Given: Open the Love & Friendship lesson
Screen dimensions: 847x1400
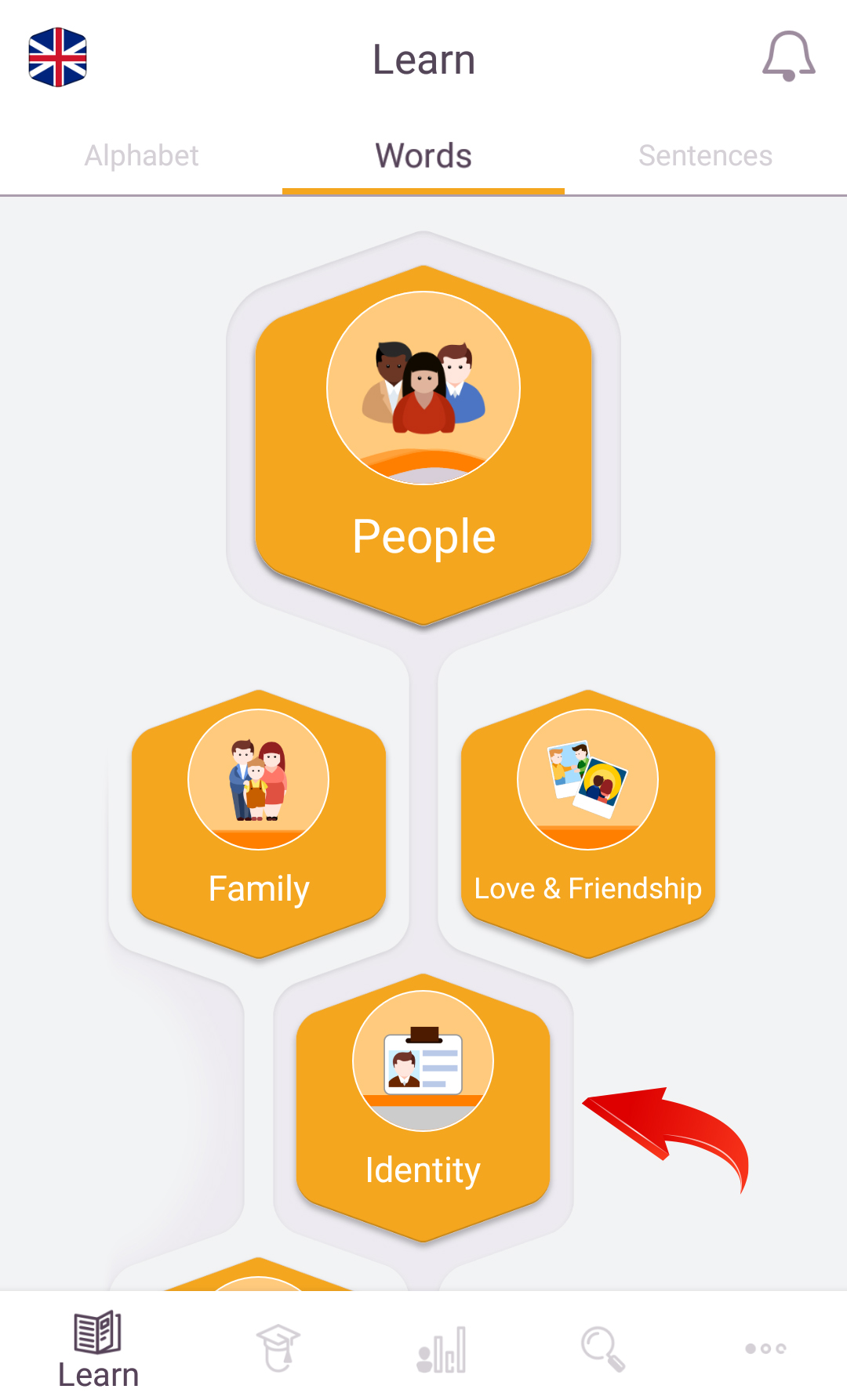Looking at the screenshot, I should coord(588,824).
